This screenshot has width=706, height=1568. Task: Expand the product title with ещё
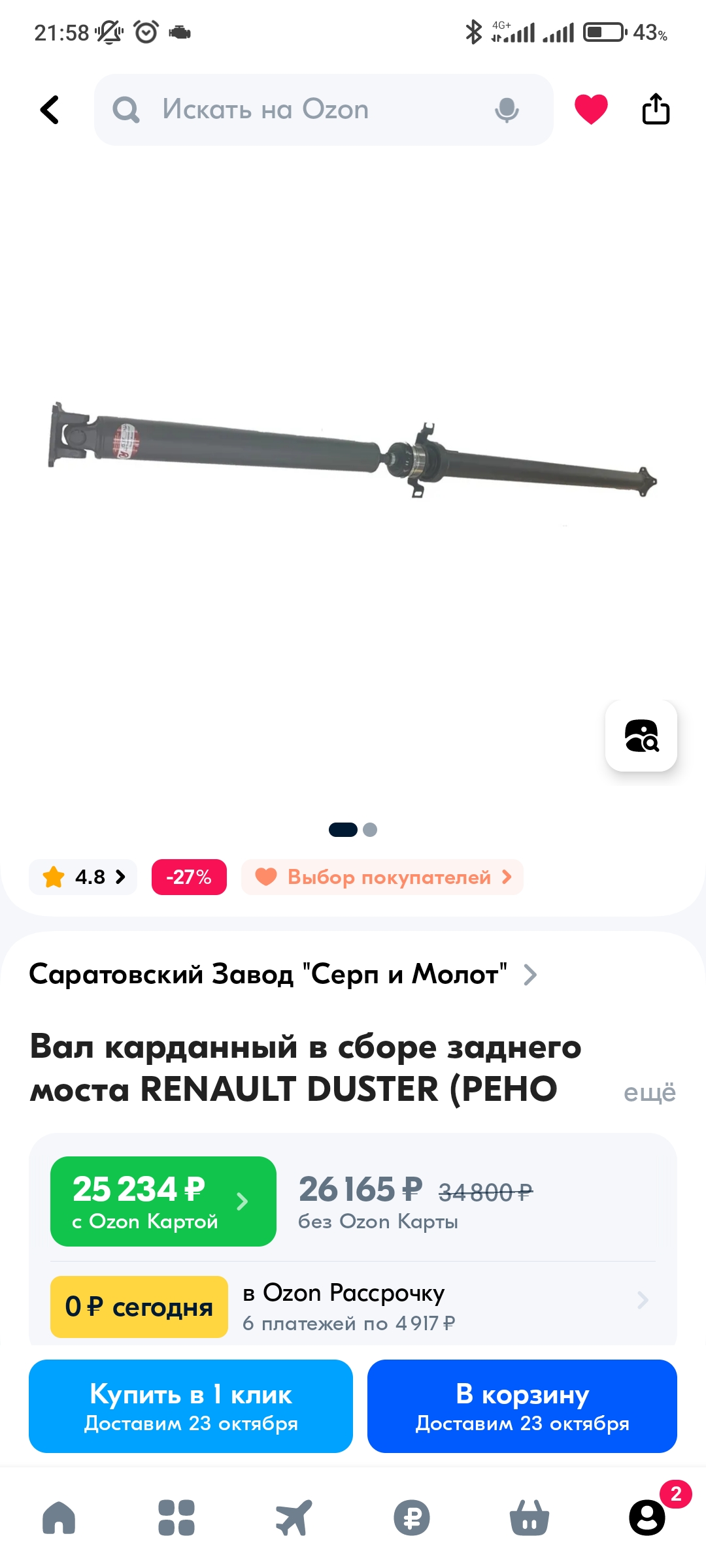(649, 1092)
